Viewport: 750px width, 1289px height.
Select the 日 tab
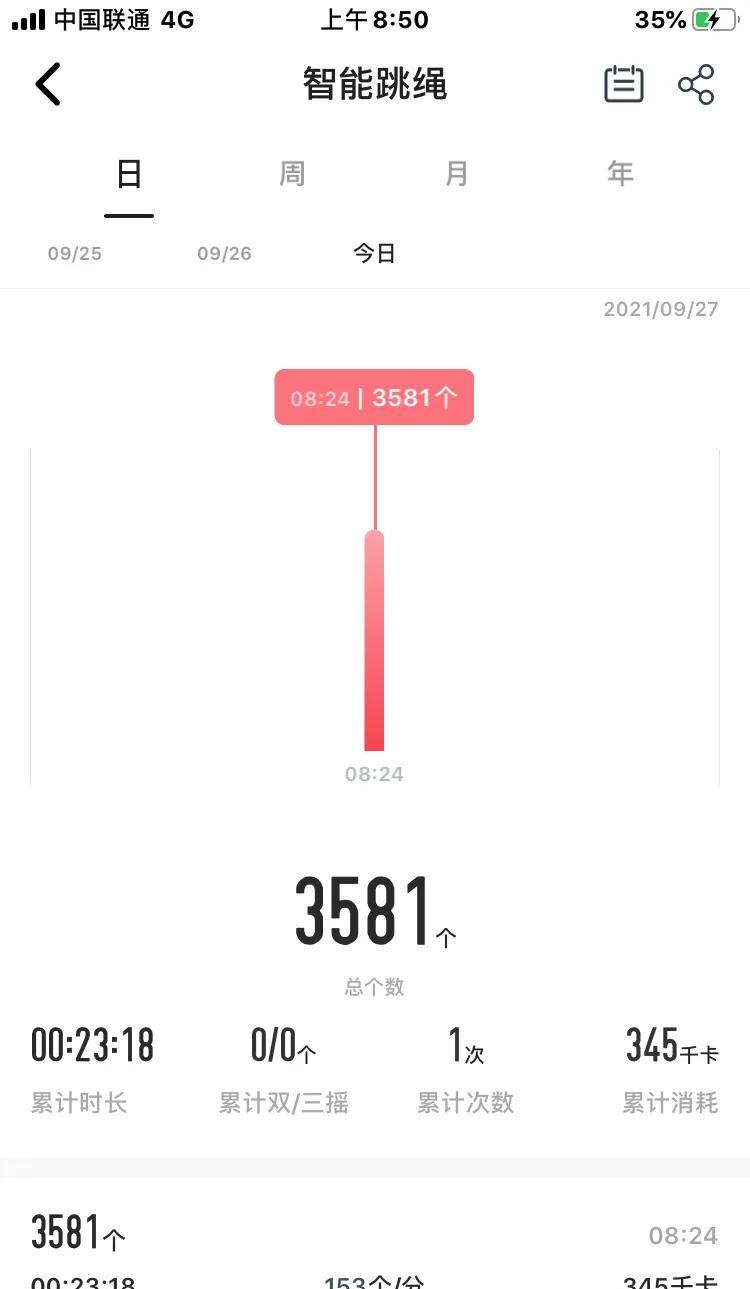coord(129,175)
